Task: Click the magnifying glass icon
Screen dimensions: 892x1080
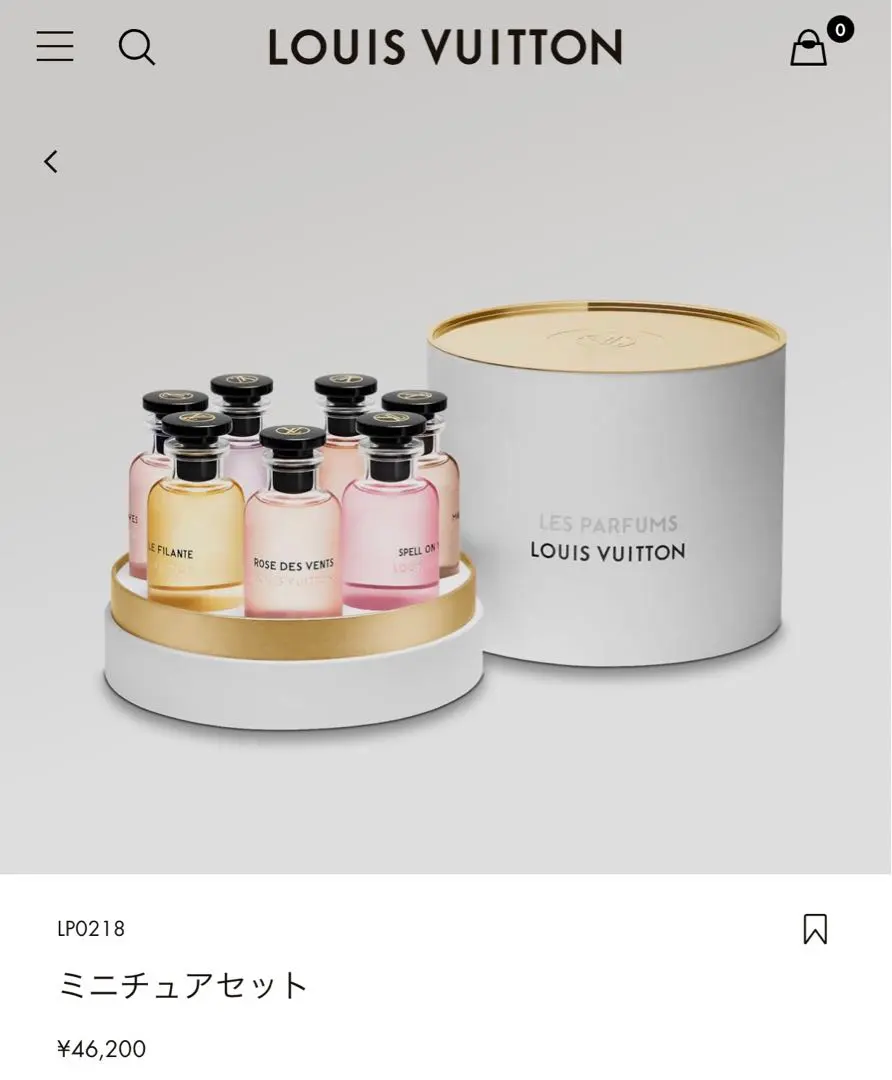Action: click(x=137, y=47)
